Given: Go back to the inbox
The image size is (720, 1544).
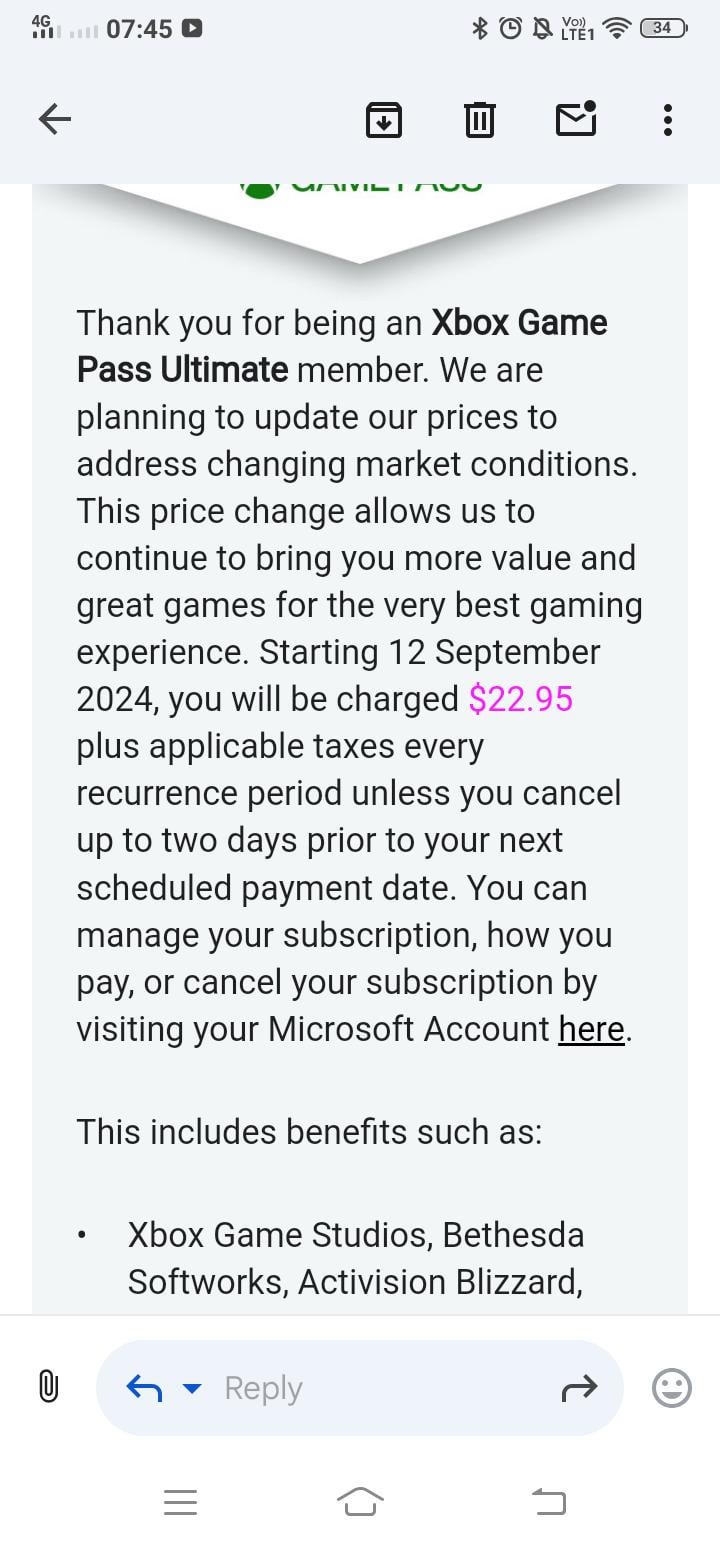Looking at the screenshot, I should pos(55,120).
